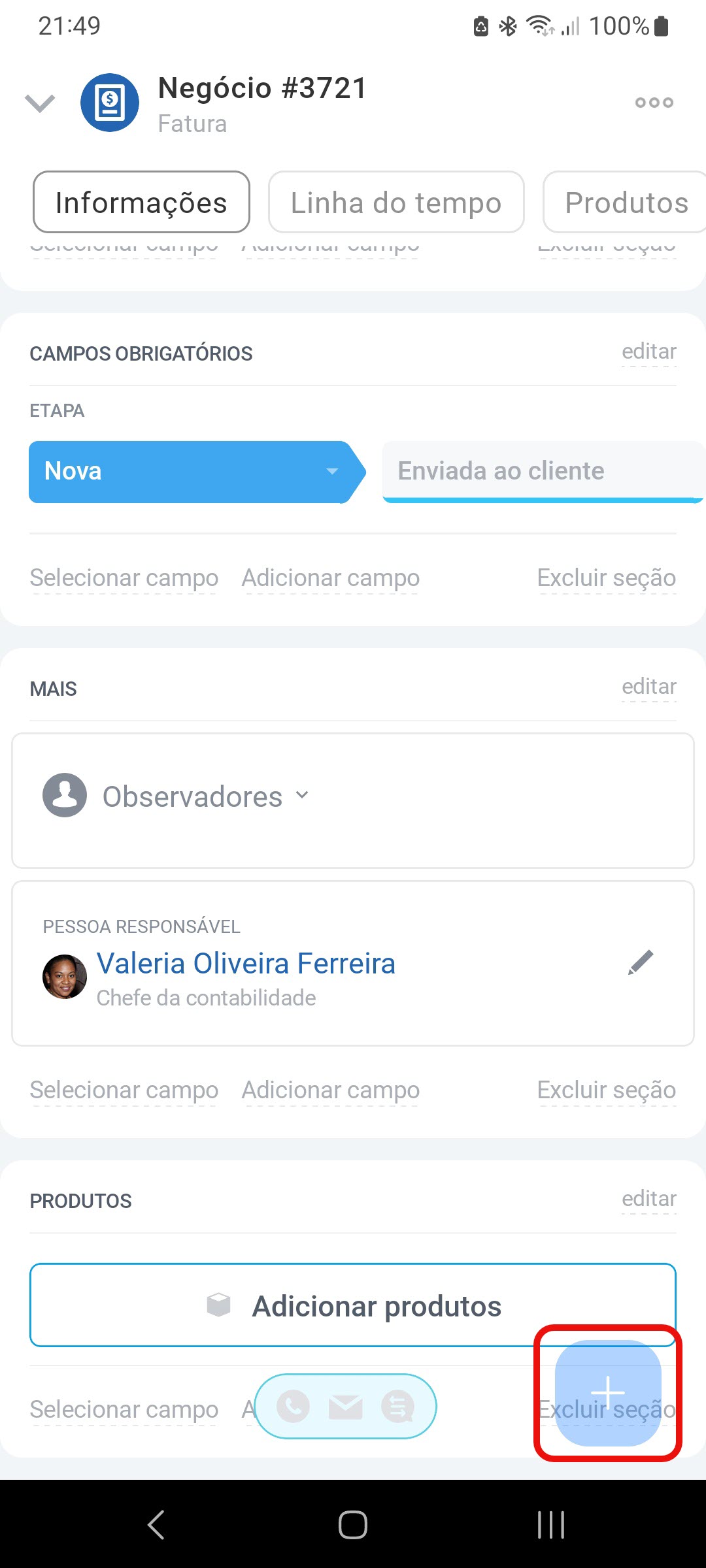Open the email option in the pill
Screen dimensions: 706x1568
click(345, 1407)
